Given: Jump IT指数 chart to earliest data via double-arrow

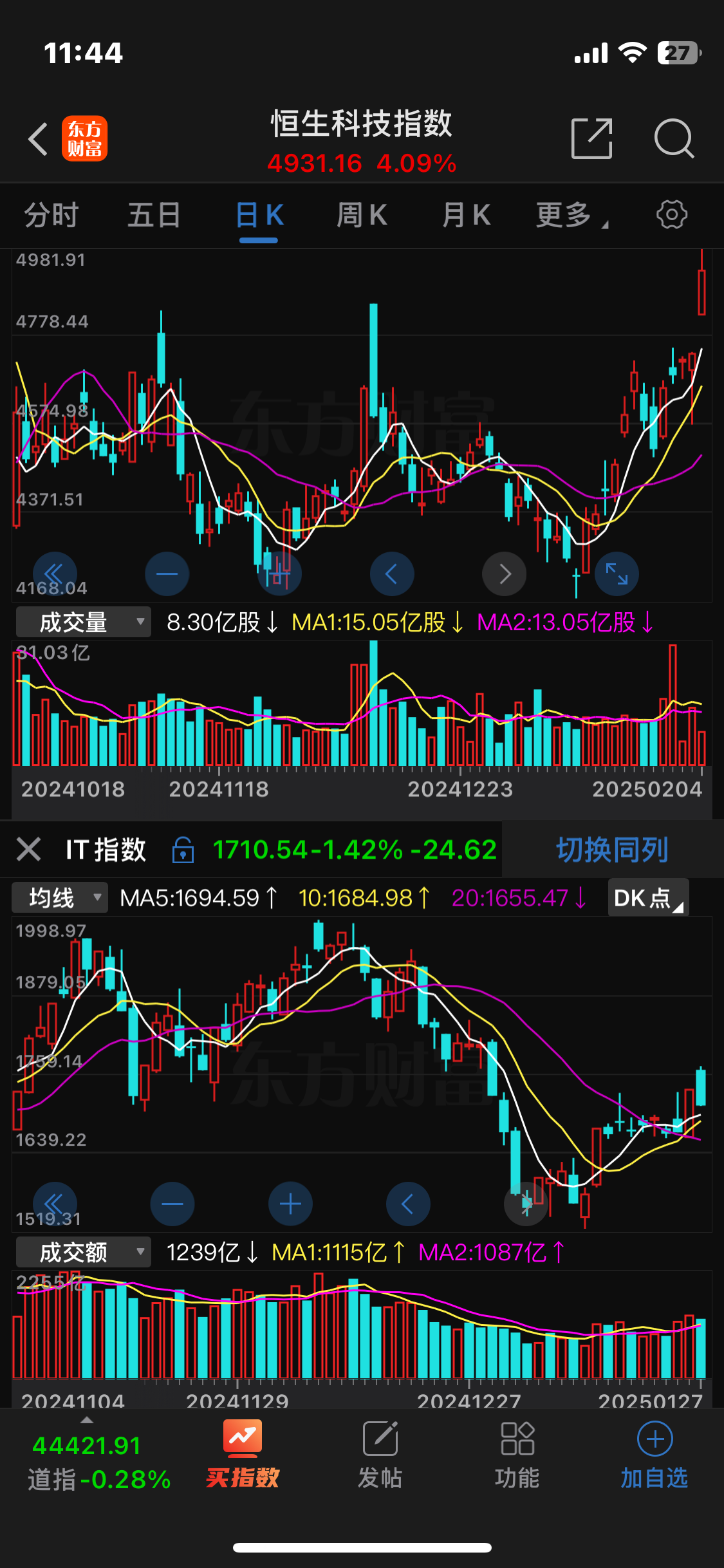Looking at the screenshot, I should click(x=55, y=1203).
